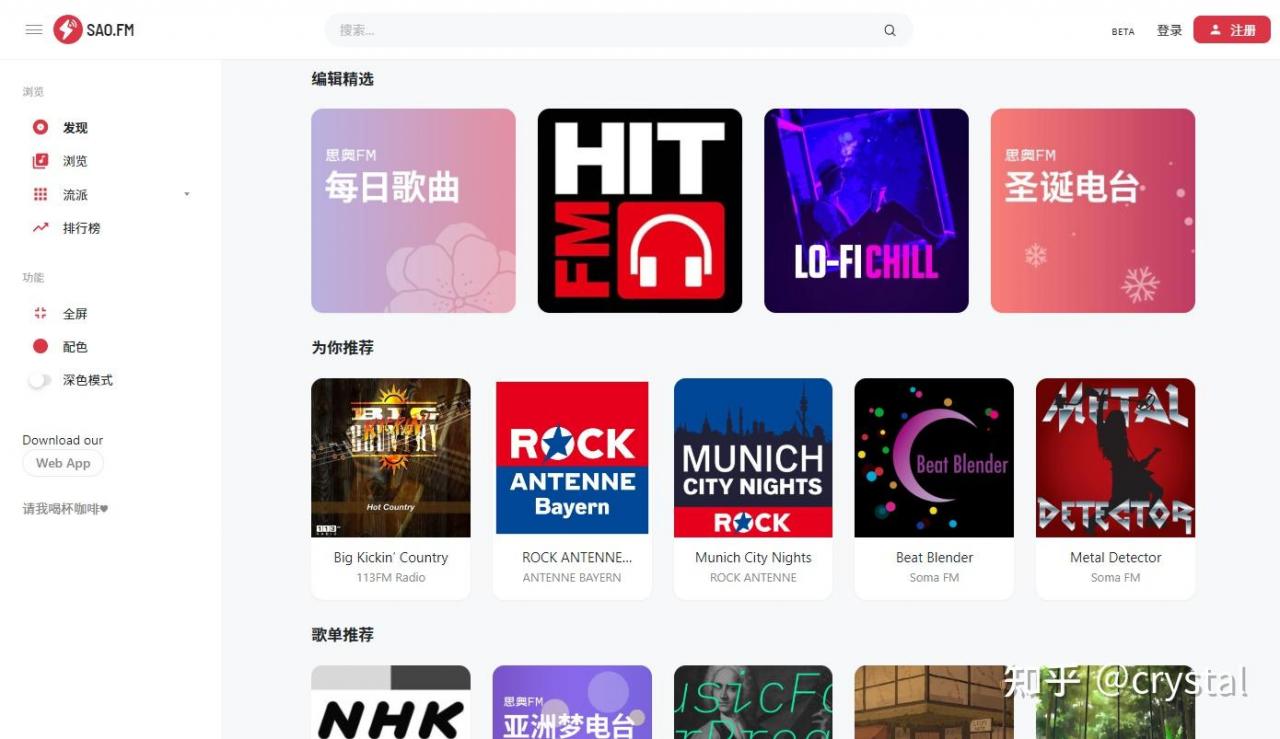
Task: Open the 登录 login link
Action: (1169, 30)
